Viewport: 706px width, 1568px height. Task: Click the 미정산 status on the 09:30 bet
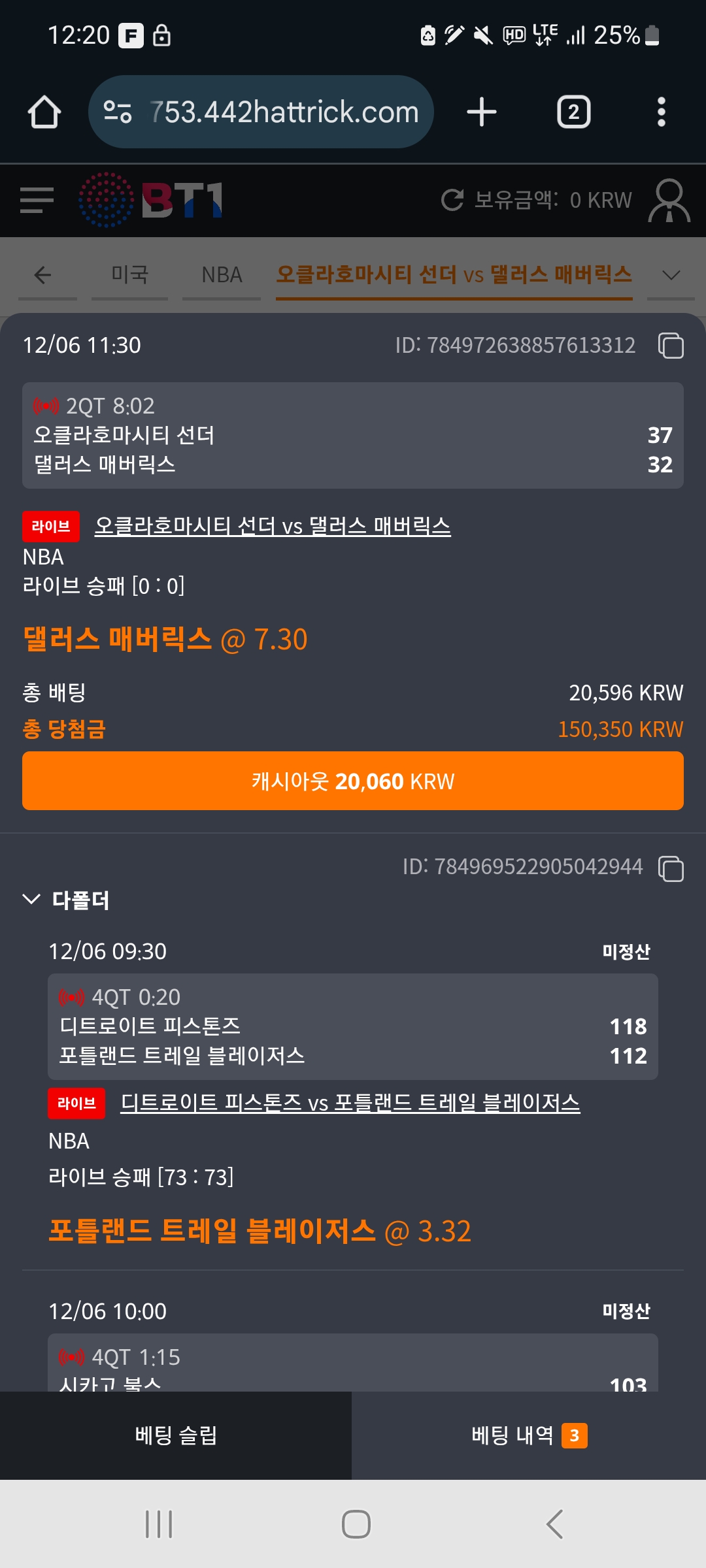point(628,952)
